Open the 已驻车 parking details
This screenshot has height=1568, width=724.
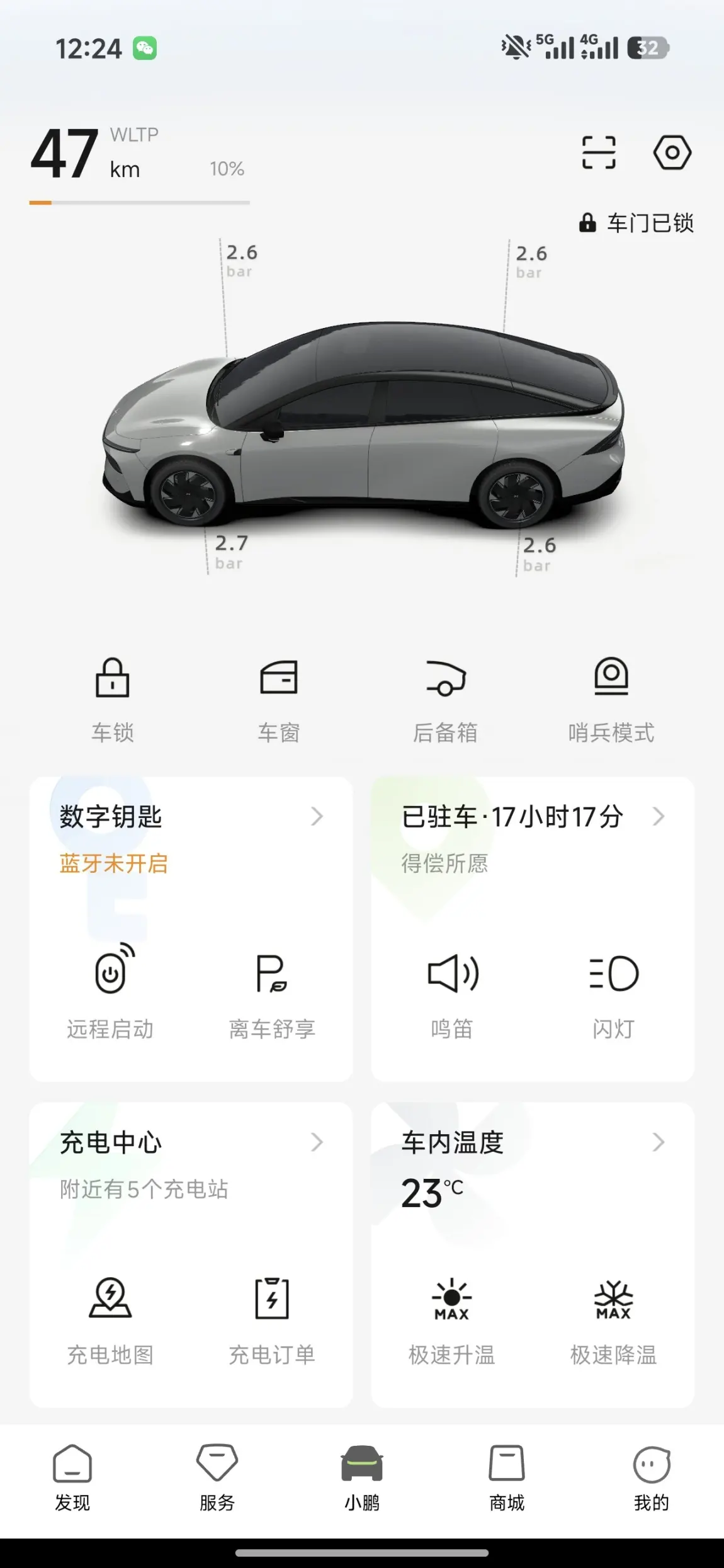click(x=532, y=817)
